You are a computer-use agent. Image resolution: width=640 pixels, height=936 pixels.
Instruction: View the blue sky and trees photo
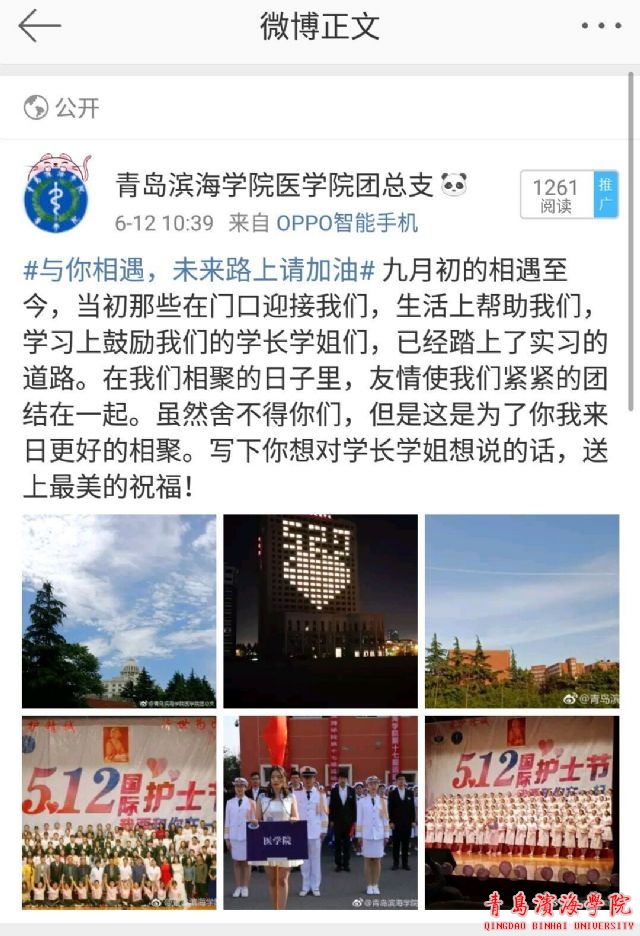click(x=119, y=610)
